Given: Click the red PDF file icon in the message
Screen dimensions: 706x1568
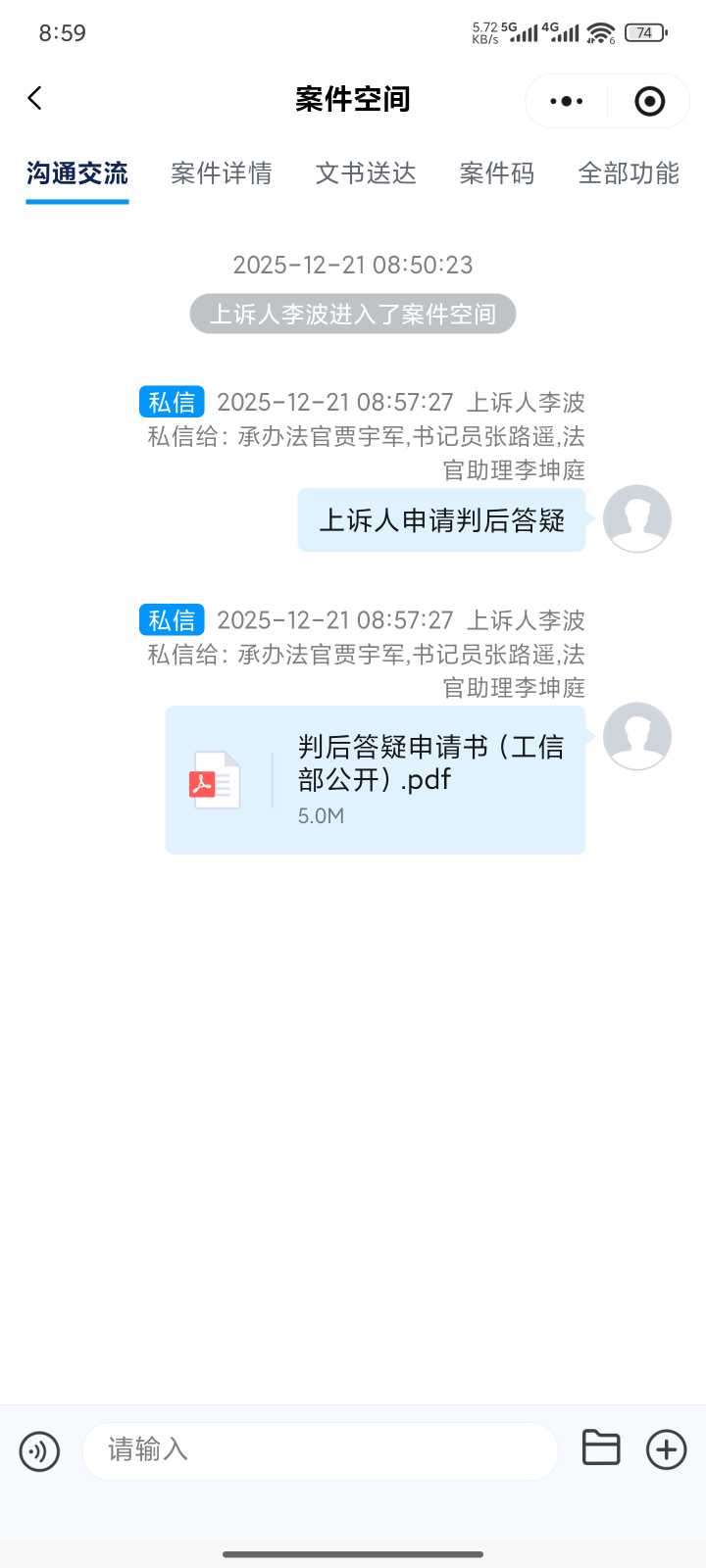Looking at the screenshot, I should point(216,779).
